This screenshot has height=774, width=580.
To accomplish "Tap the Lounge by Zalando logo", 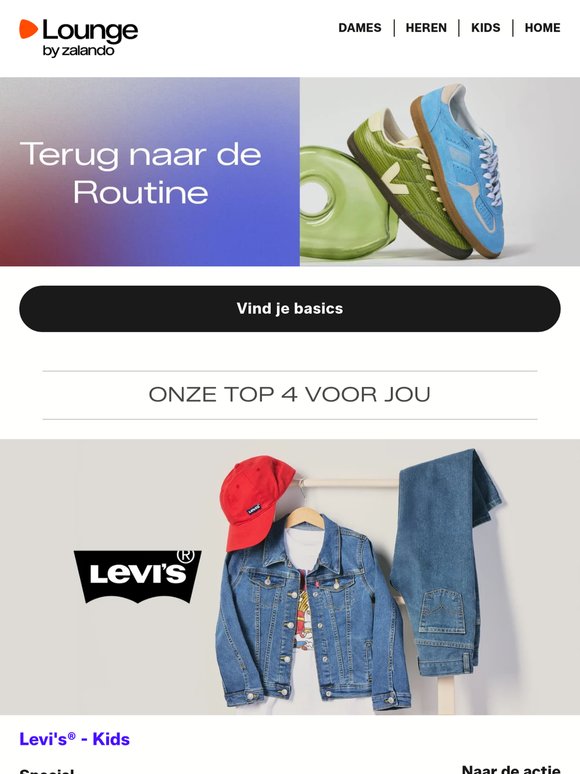I will [78, 38].
